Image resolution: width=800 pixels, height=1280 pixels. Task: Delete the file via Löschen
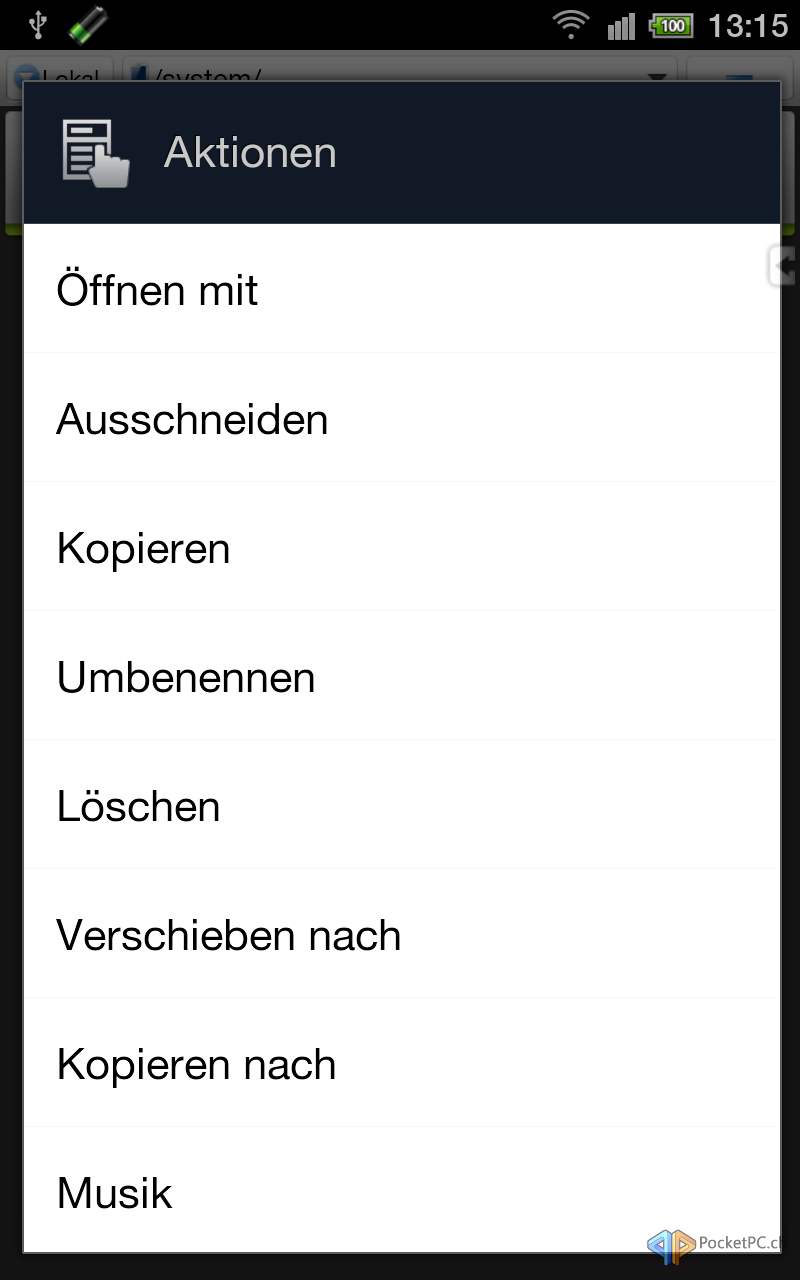coord(401,805)
